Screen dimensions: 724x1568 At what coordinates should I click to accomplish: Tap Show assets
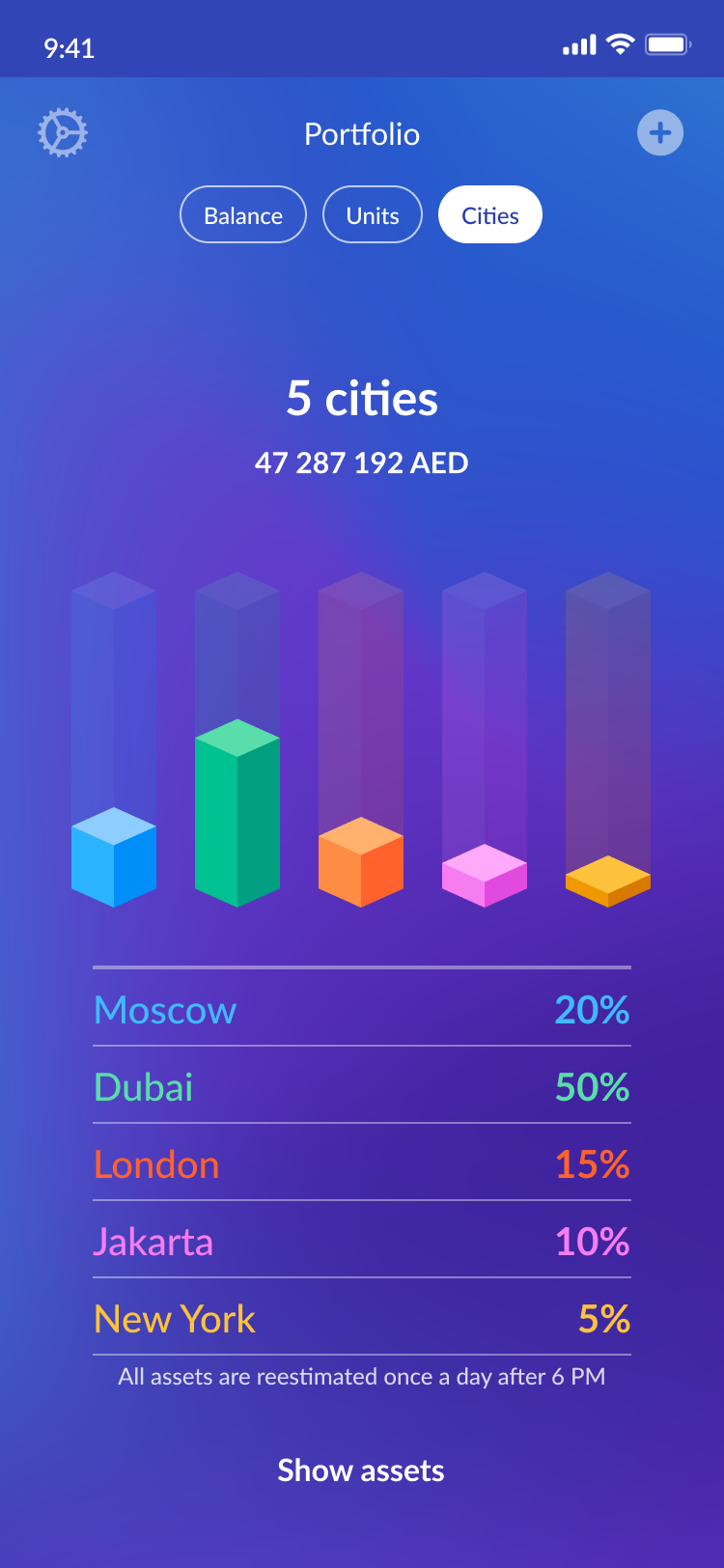click(x=361, y=1470)
